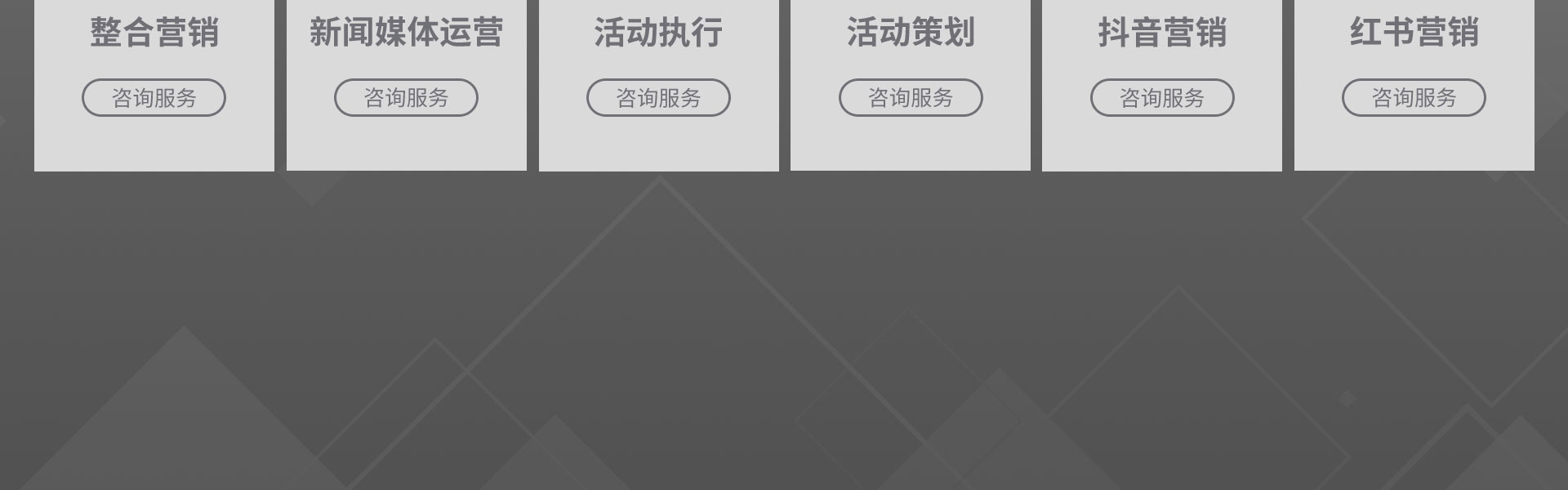Tap 咨询服务 under 新闻媒体运营
The width and height of the screenshot is (1568, 490).
pyautogui.click(x=406, y=98)
